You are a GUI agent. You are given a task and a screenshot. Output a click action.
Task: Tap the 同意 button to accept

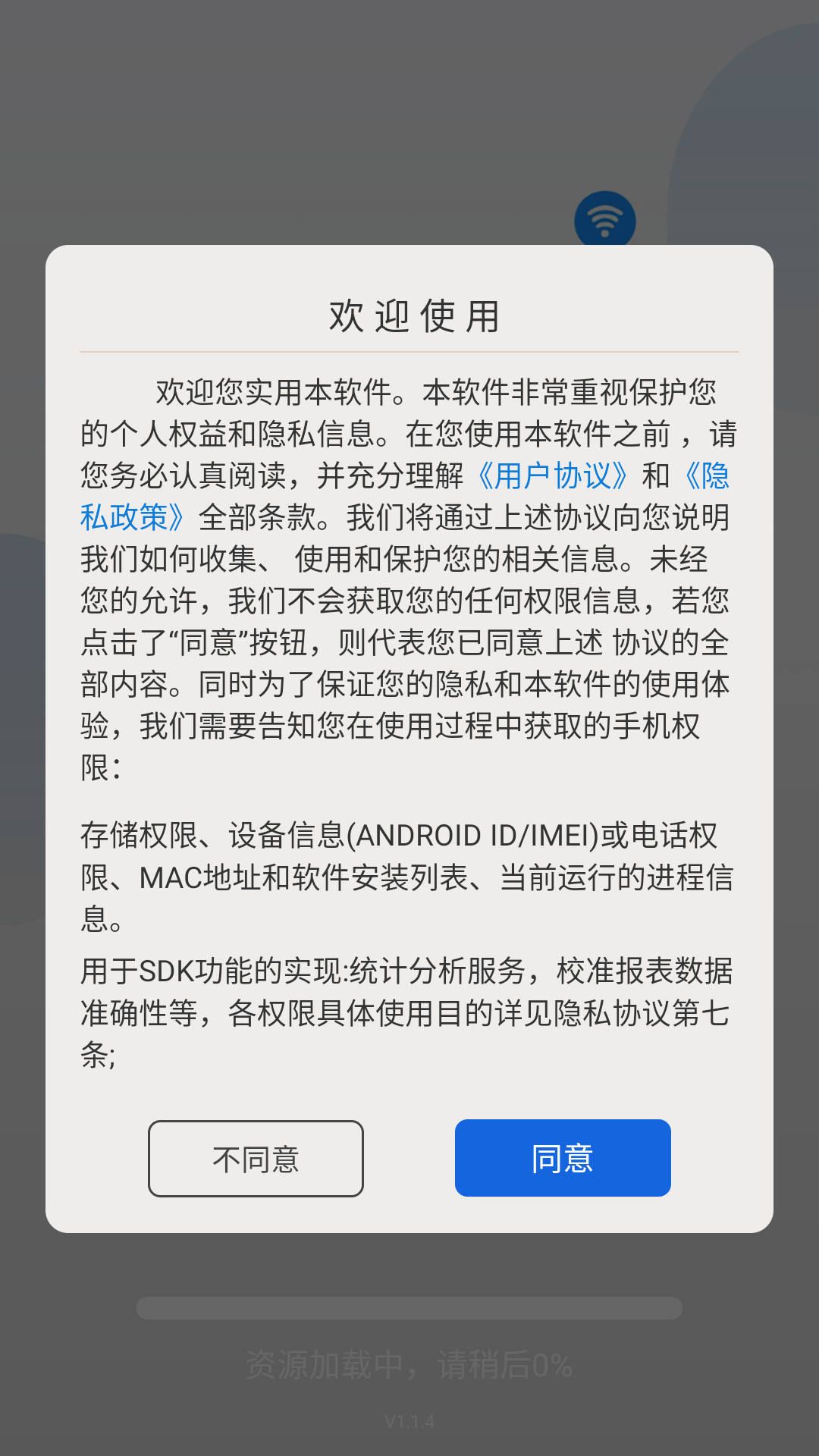pyautogui.click(x=563, y=1158)
